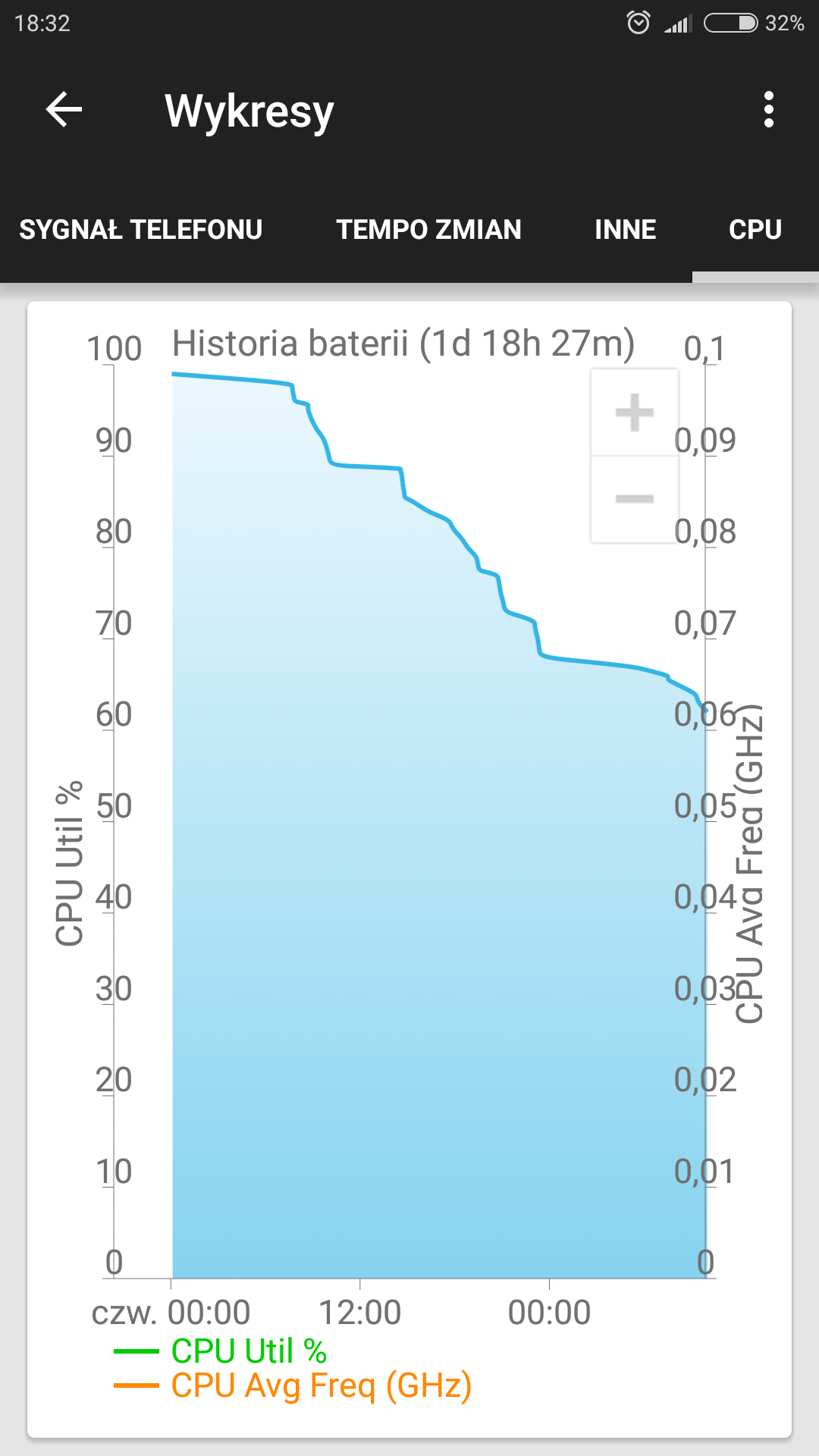Open the INNE tab

[625, 230]
